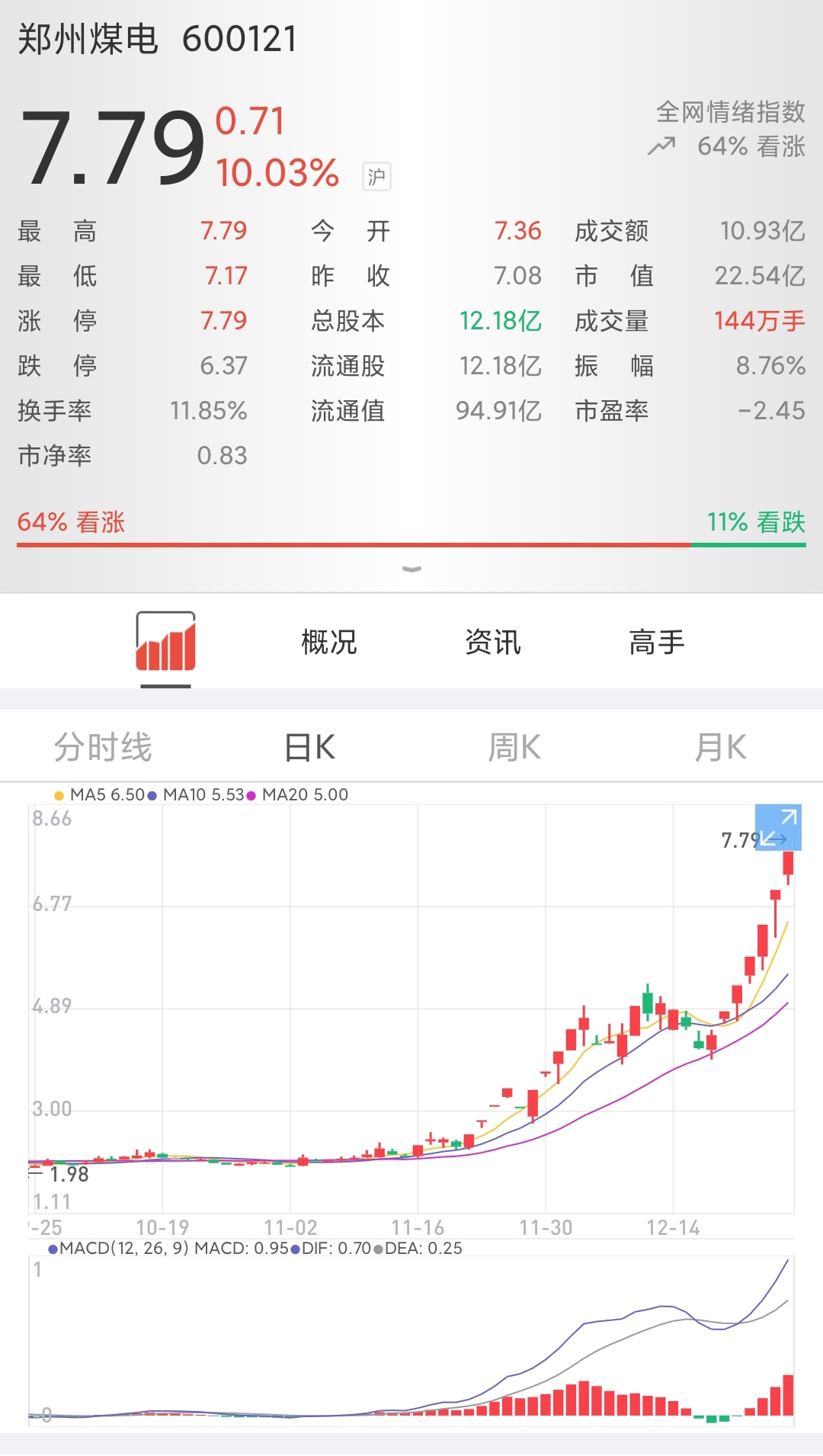Open the 高手 tab
The image size is (823, 1456).
pyautogui.click(x=657, y=642)
